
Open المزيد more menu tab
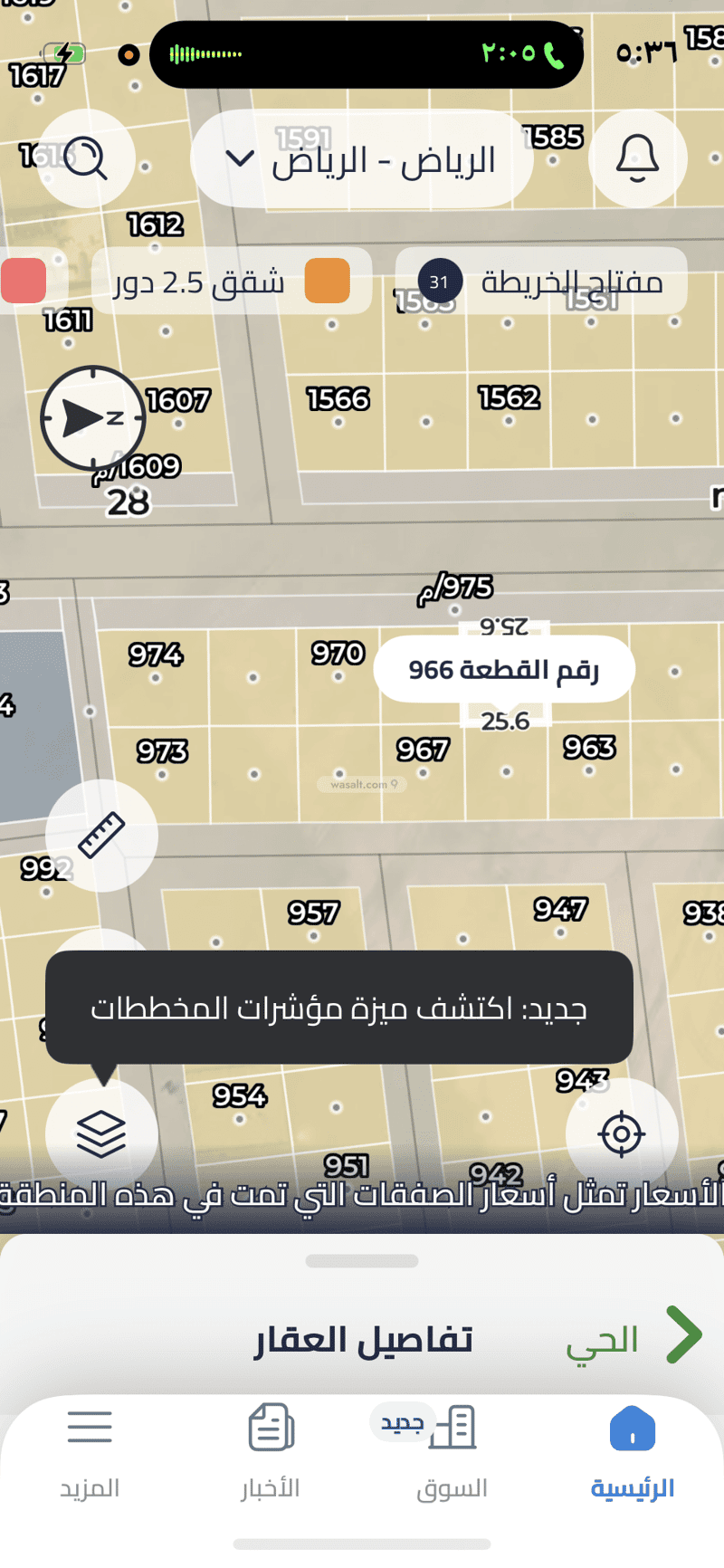90,1448
